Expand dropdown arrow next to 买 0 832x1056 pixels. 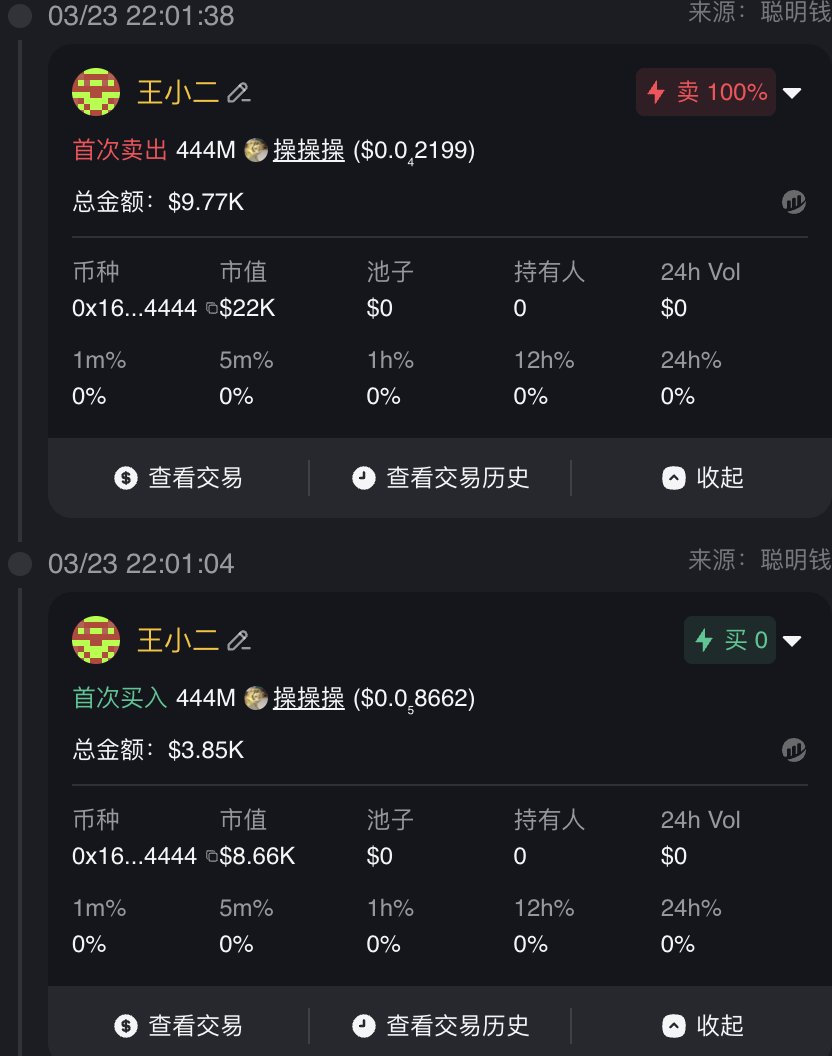coord(792,641)
